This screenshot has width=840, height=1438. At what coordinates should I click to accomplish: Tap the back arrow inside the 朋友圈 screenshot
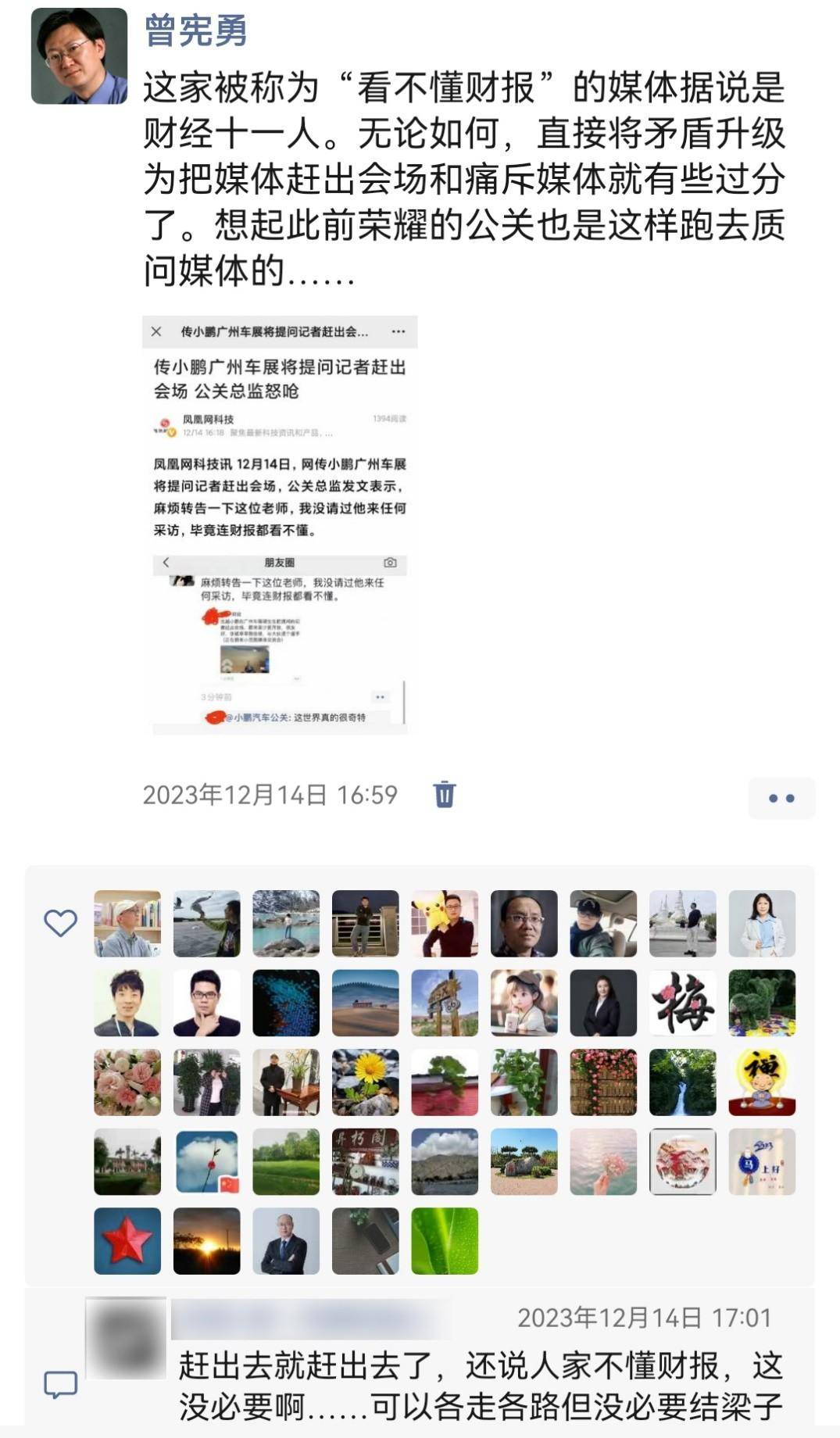click(166, 563)
